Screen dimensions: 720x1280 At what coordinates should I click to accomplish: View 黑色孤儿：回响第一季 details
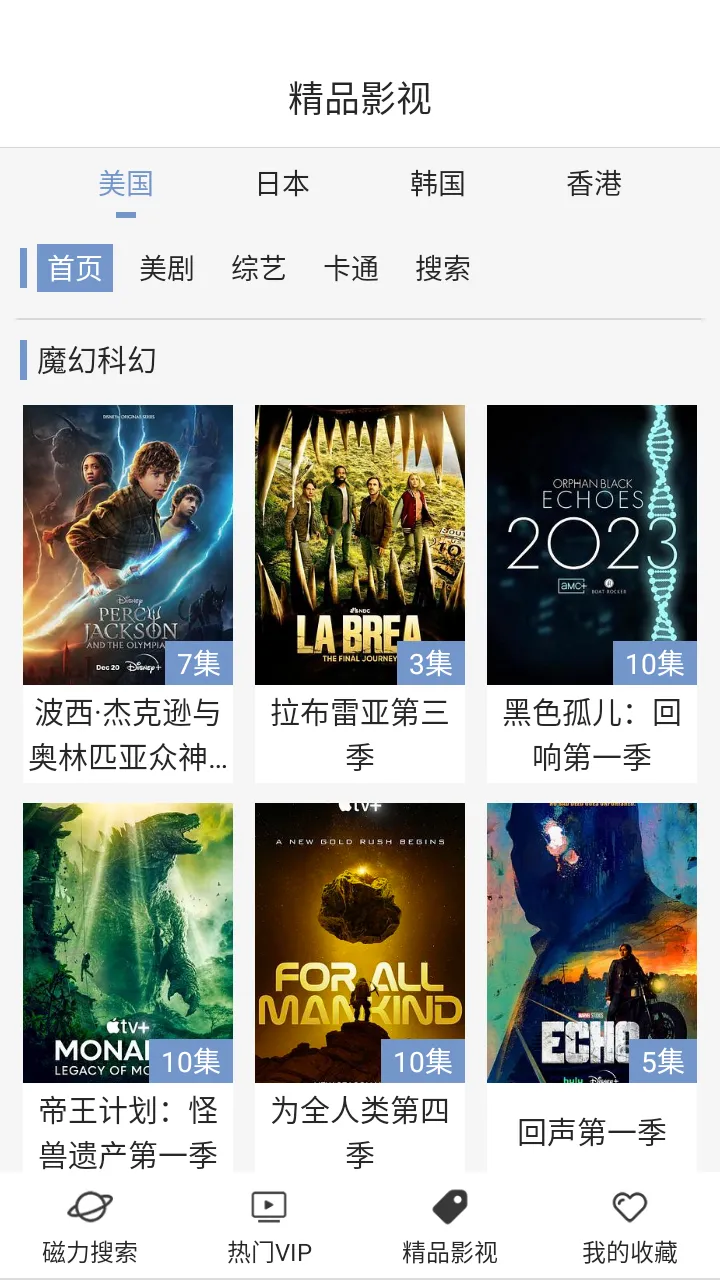coord(592,545)
